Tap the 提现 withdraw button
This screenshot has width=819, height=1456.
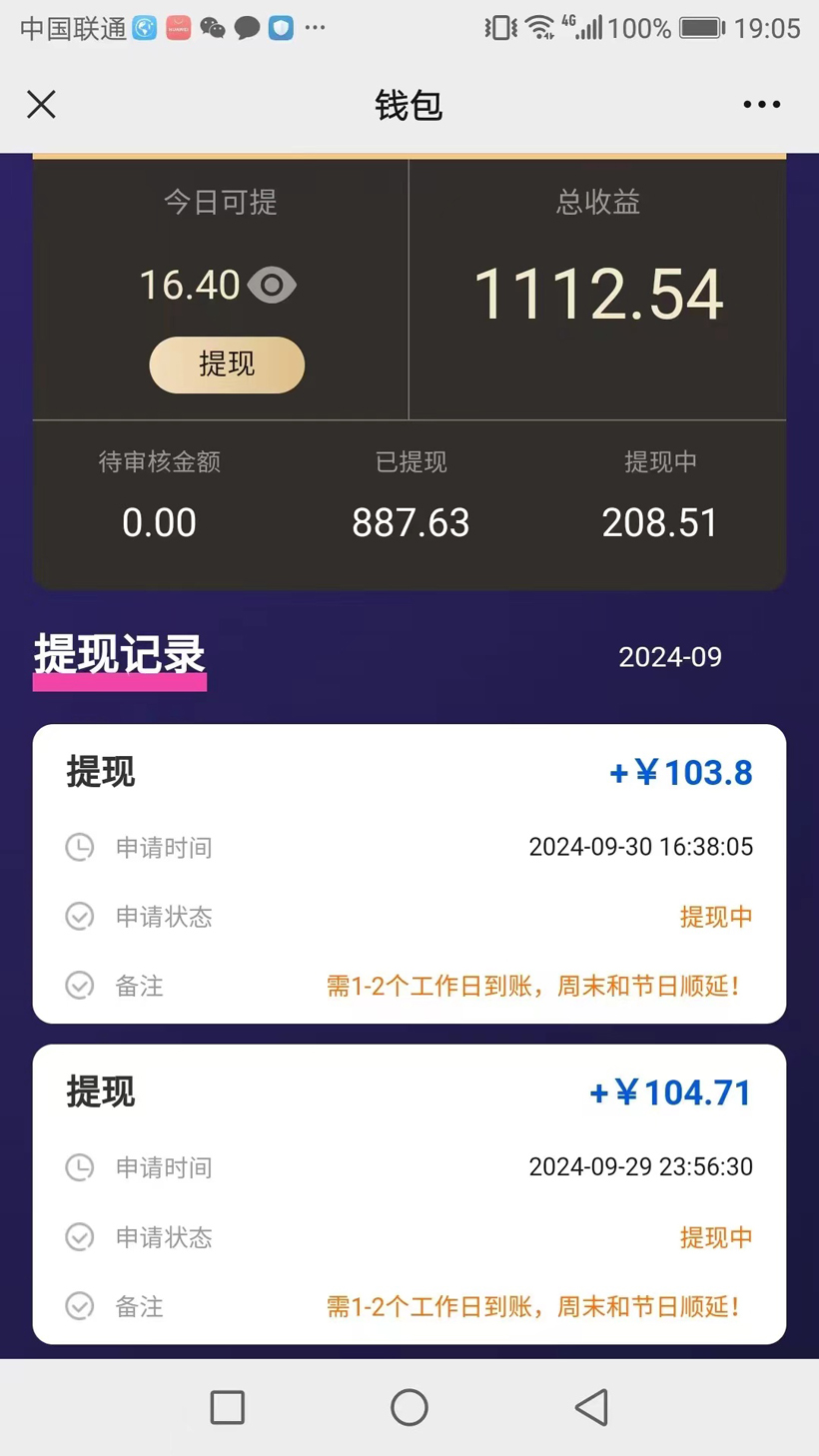[x=227, y=364]
